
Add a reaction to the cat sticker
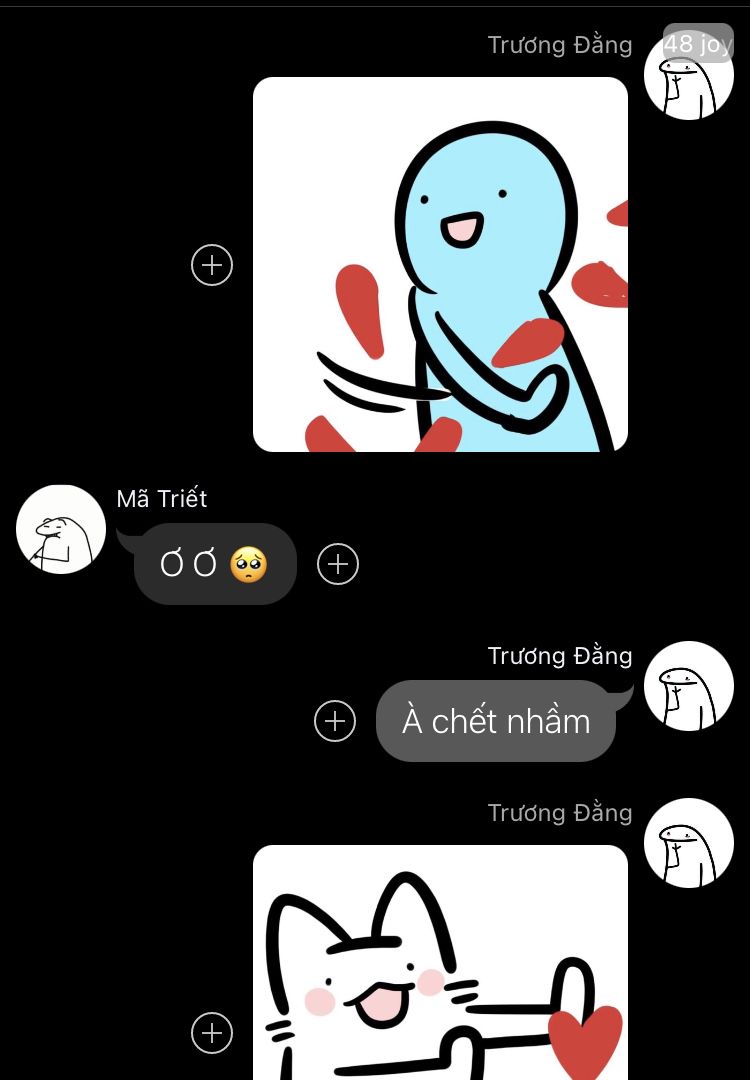(x=212, y=1033)
